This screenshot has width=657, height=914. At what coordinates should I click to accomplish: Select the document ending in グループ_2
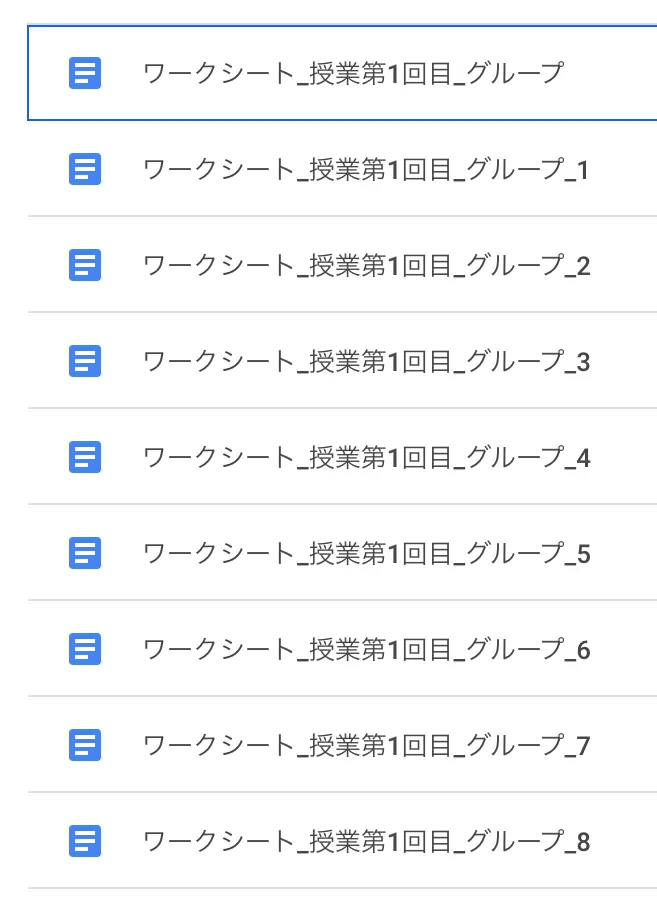pos(366,266)
